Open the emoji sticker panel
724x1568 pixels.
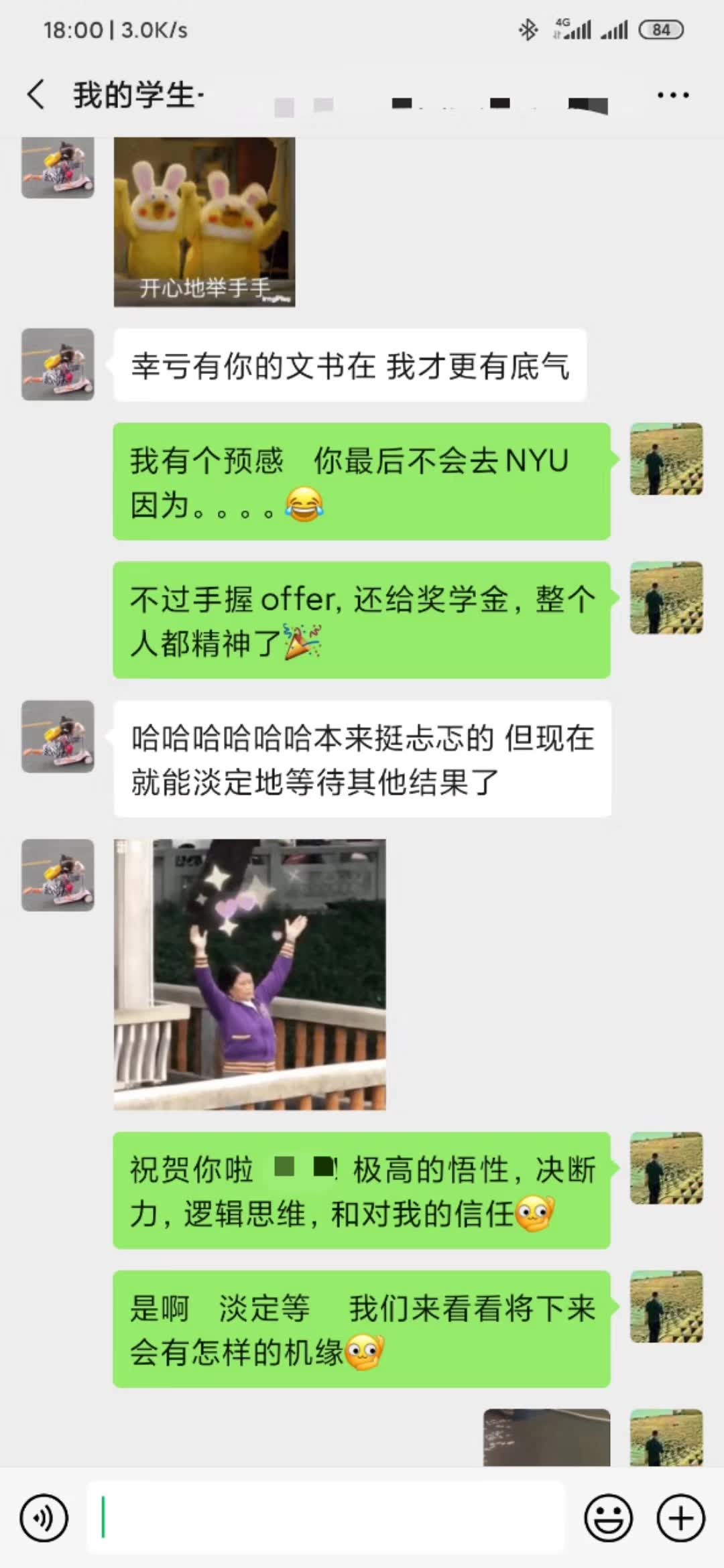click(608, 1518)
